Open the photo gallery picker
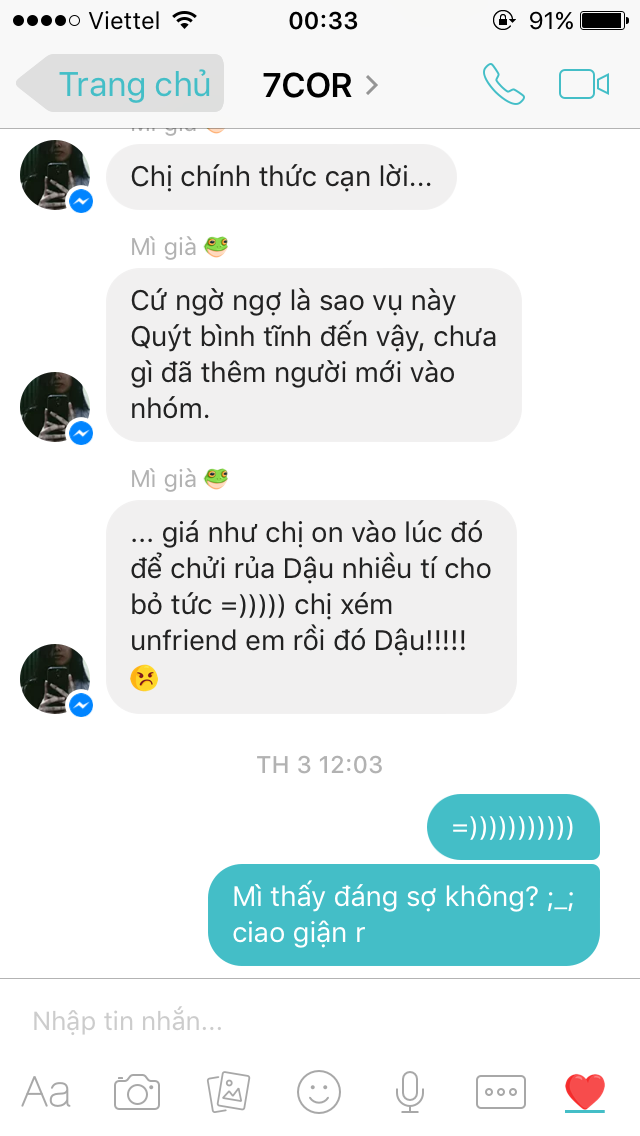This screenshot has width=640, height=1136. pyautogui.click(x=228, y=1091)
